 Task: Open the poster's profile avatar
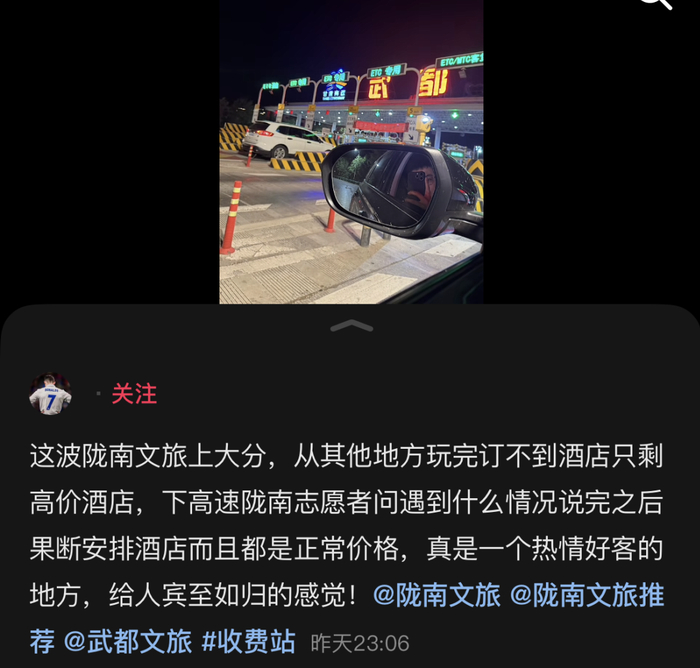coord(50,394)
